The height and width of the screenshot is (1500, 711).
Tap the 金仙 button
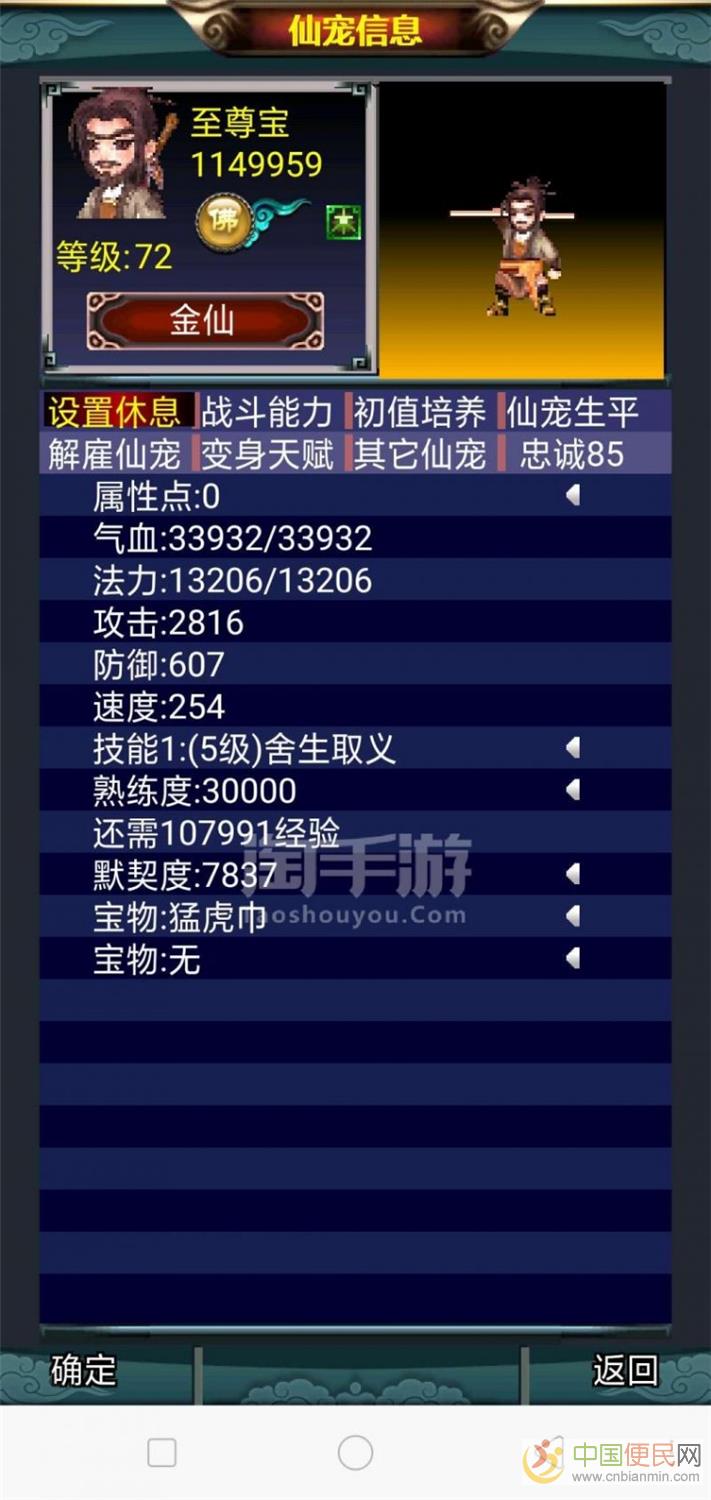click(x=205, y=321)
